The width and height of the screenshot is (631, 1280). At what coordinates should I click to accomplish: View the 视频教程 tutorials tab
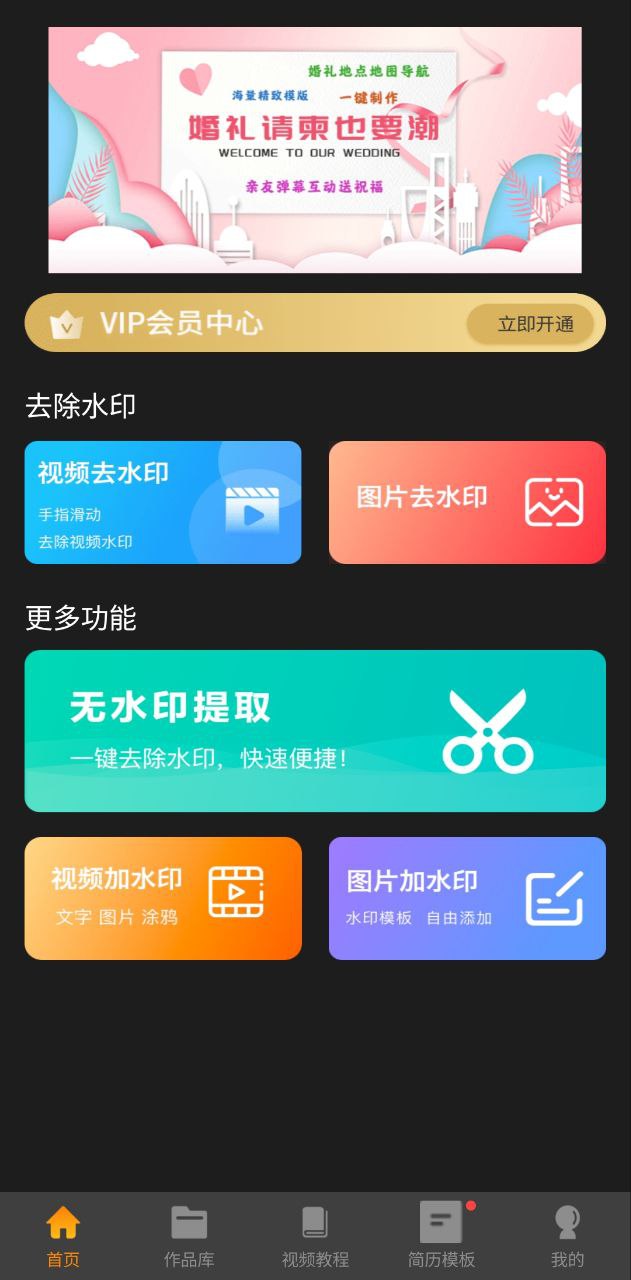tap(315, 1236)
